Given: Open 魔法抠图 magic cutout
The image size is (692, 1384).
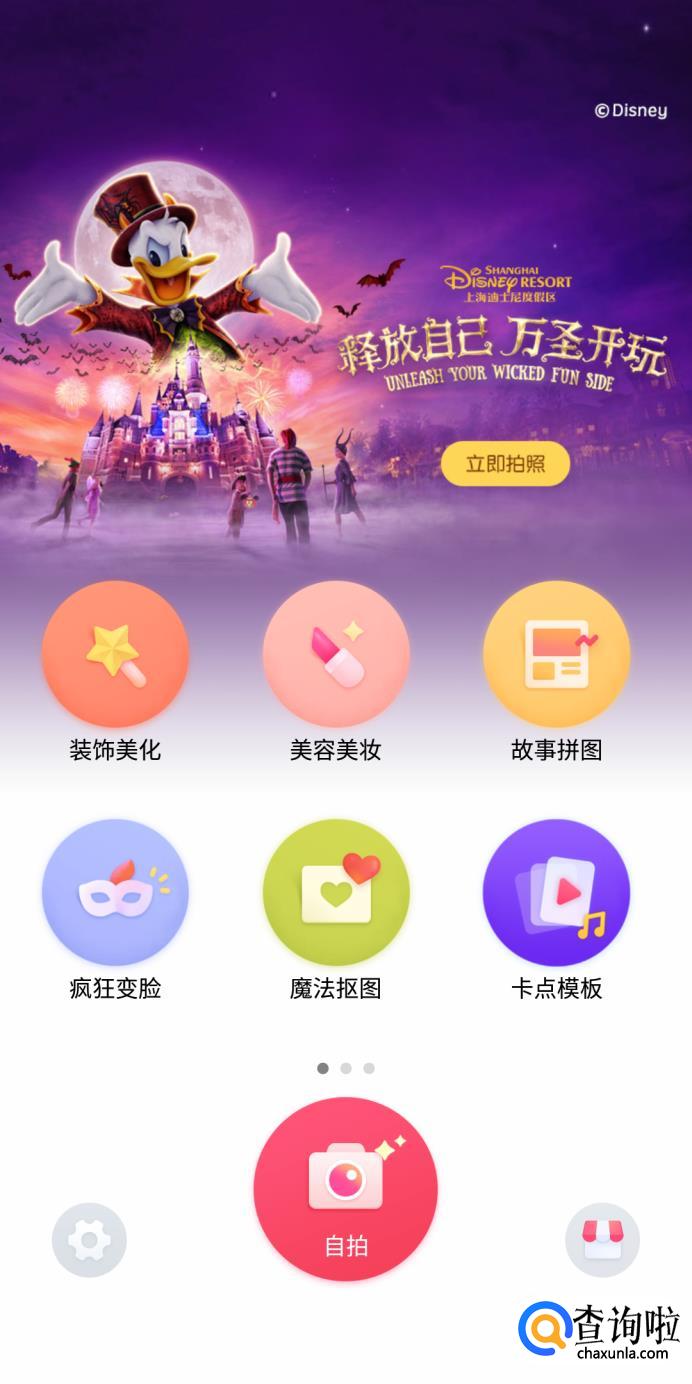Looking at the screenshot, I should (336, 892).
